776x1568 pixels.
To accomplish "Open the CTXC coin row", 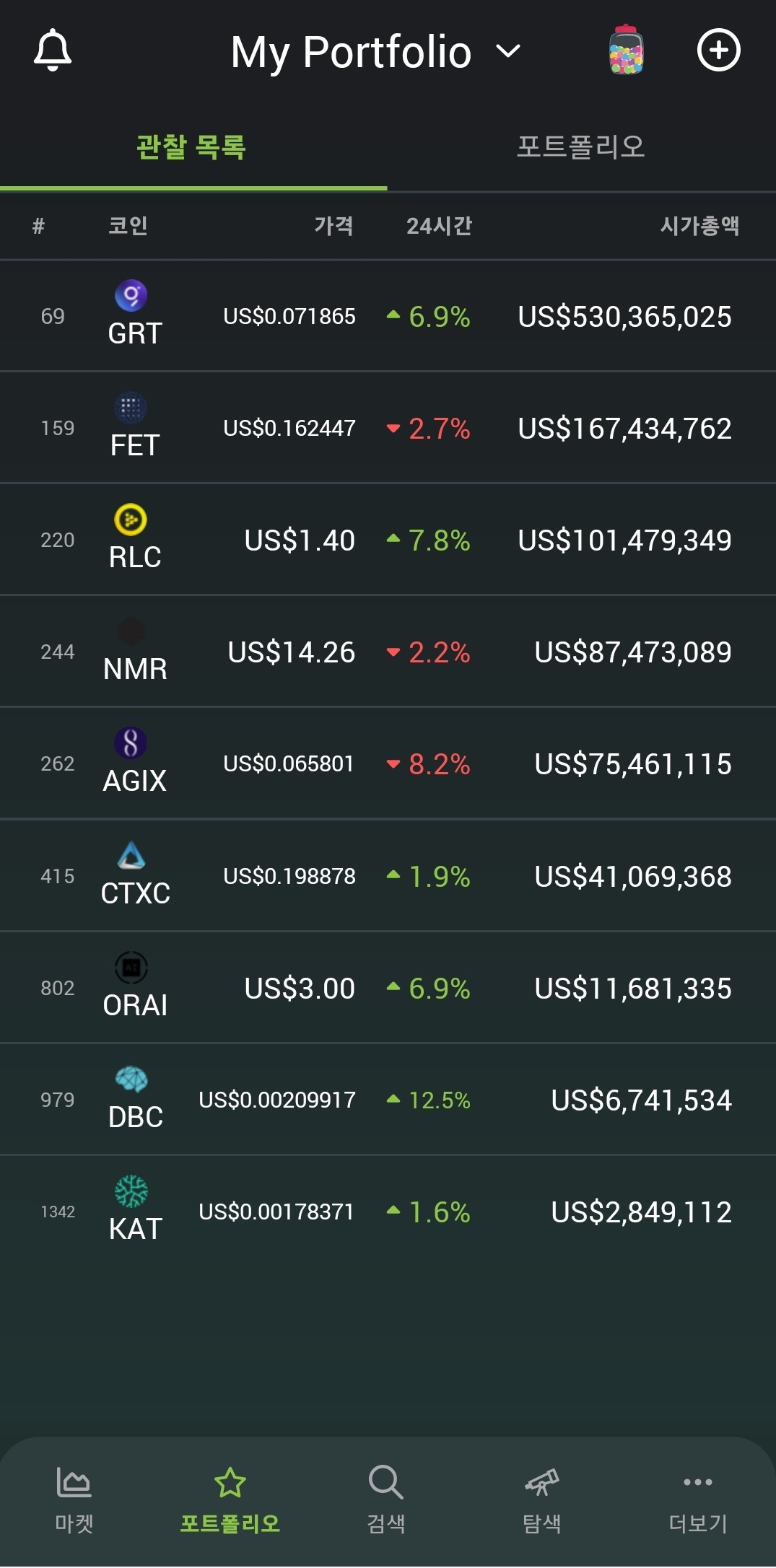I will click(x=388, y=875).
